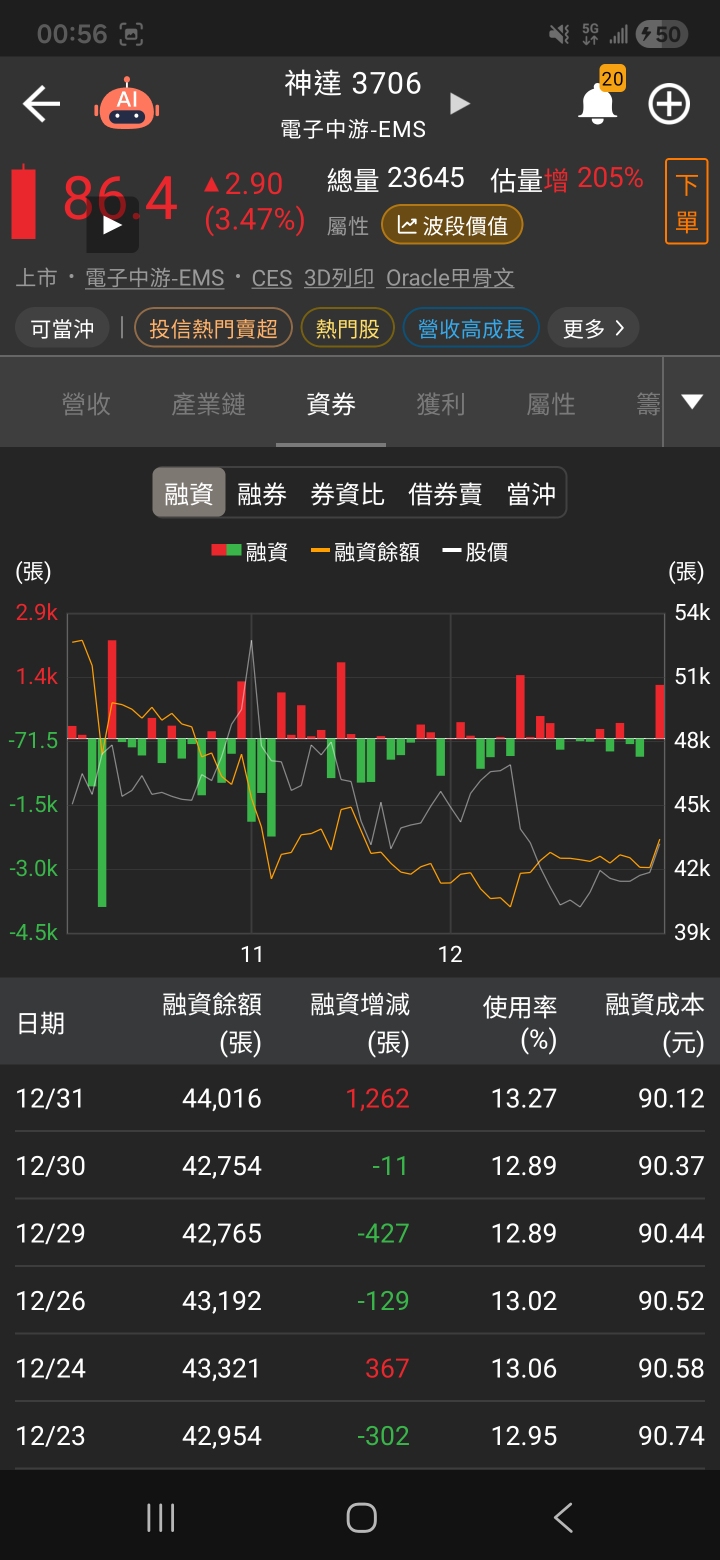Screen dimensions: 720x1560
Task: Open the 電子中游-EMS category link
Action: [x=155, y=278]
